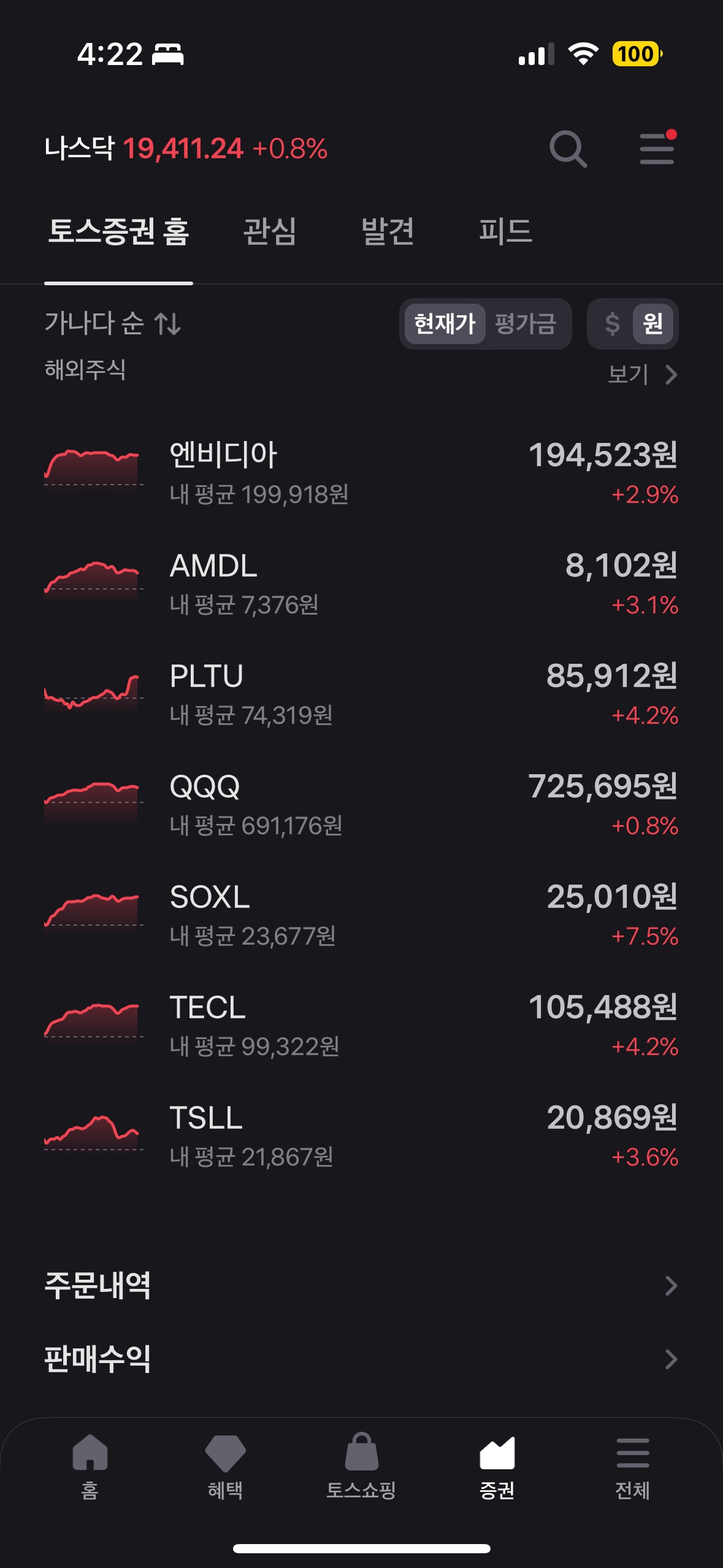Viewport: 723px width, 1568px height.
Task: Select the QQQ stock row
Action: point(361,804)
